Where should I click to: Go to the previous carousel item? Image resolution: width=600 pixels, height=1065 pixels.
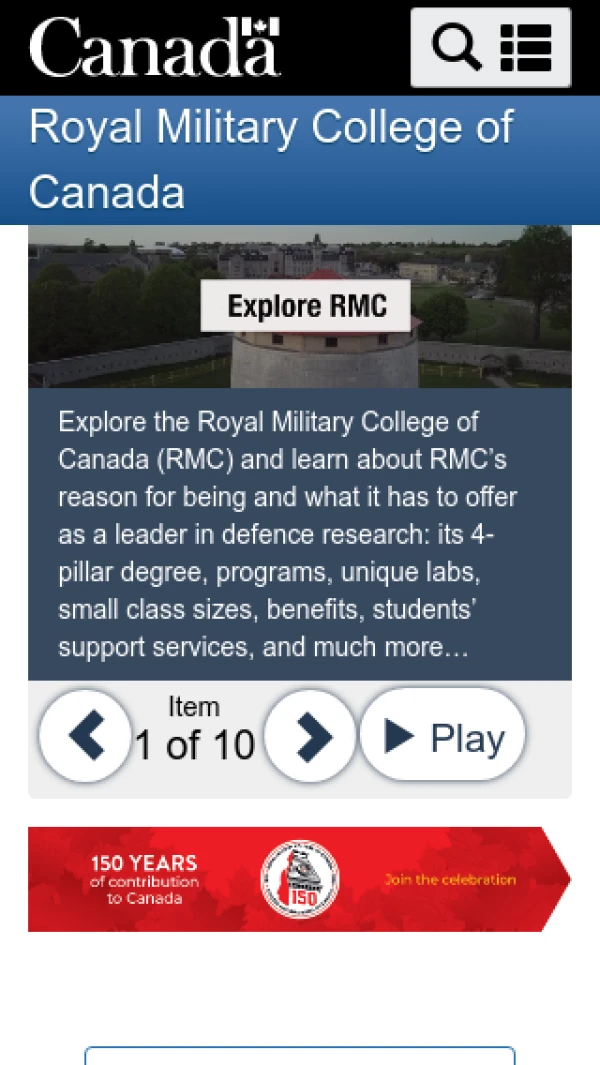pyautogui.click(x=85, y=736)
